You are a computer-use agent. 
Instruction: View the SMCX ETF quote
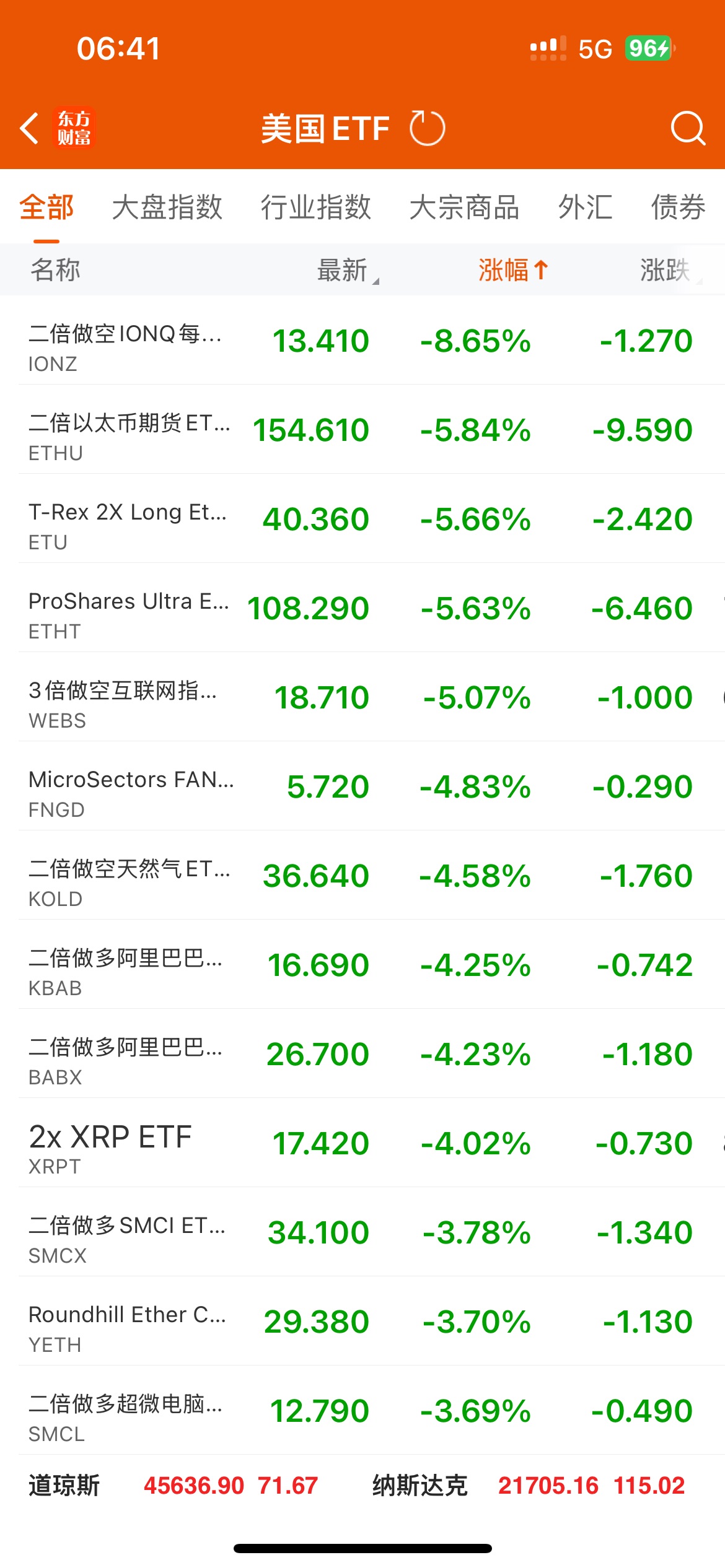coord(362,1232)
